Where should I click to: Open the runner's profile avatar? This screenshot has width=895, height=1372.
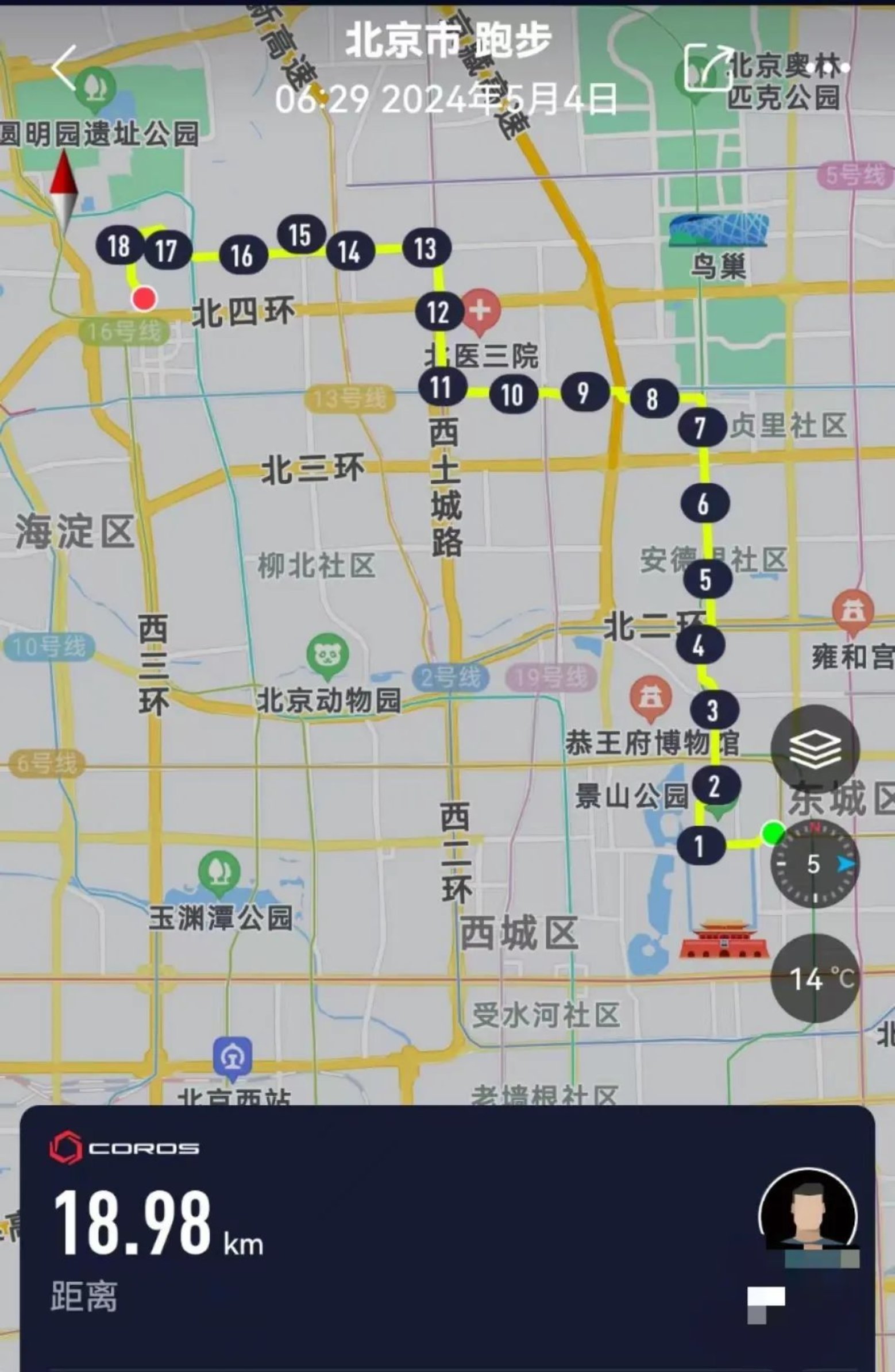pos(808,1216)
